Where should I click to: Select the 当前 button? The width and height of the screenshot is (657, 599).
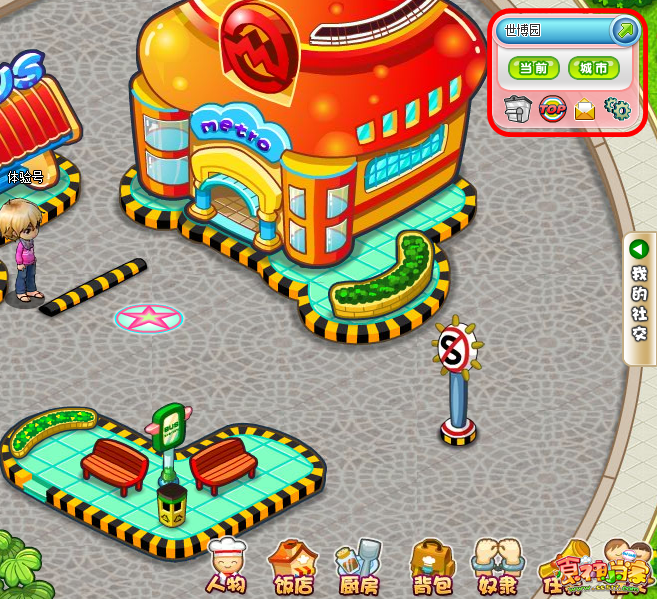[x=533, y=69]
